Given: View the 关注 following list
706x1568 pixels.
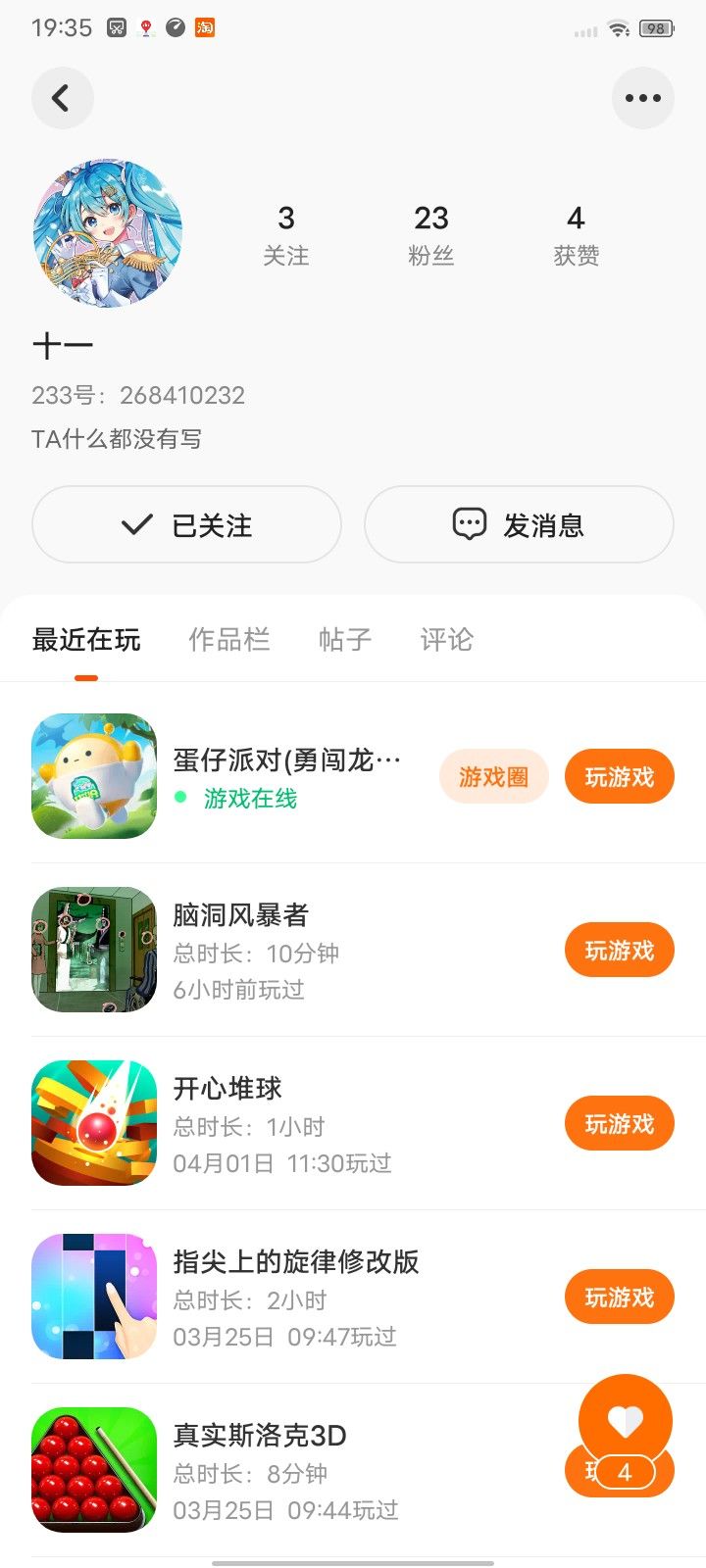Looking at the screenshot, I should click(x=285, y=235).
